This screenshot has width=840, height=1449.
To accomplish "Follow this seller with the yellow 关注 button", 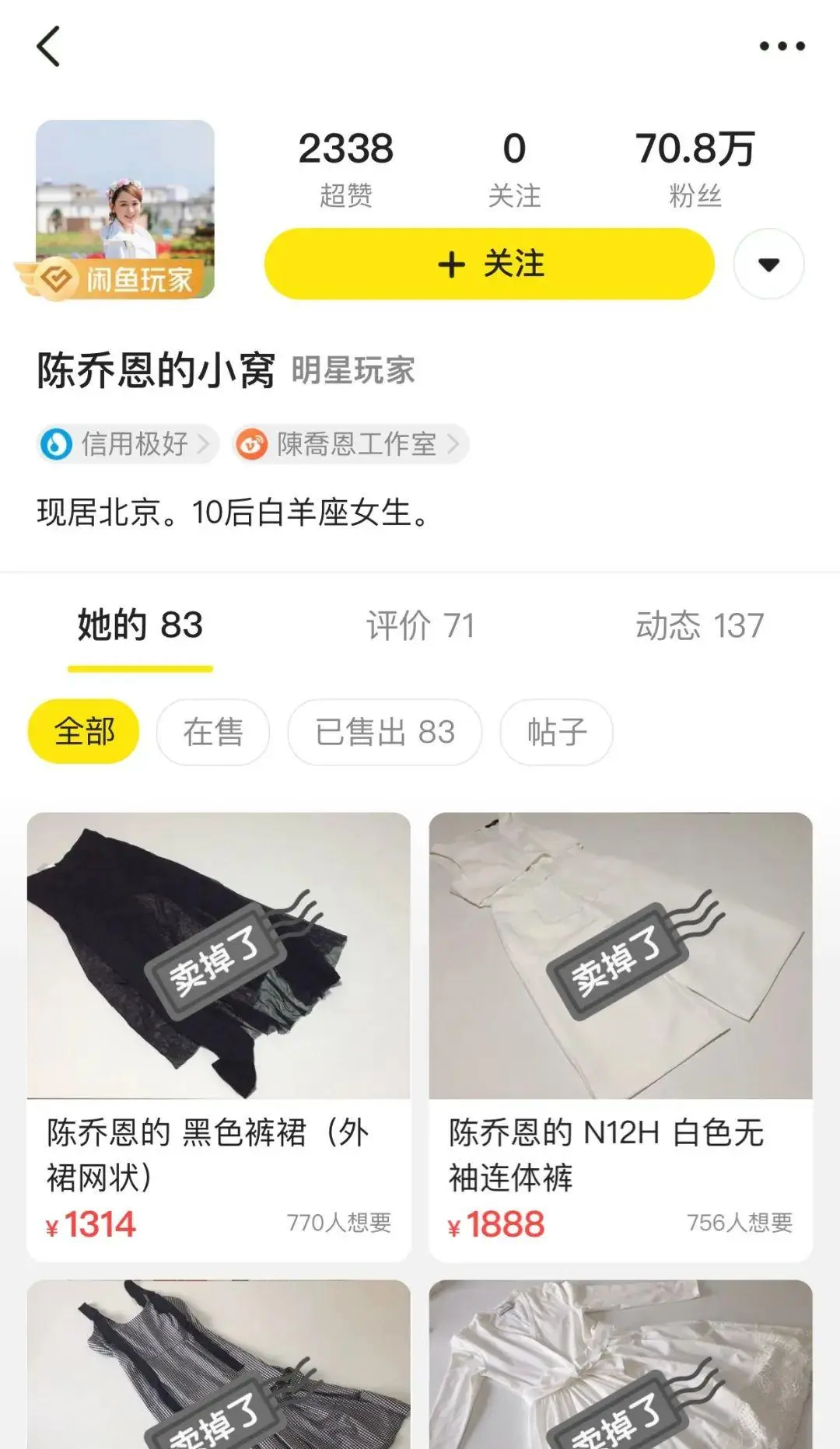I will click(489, 264).
